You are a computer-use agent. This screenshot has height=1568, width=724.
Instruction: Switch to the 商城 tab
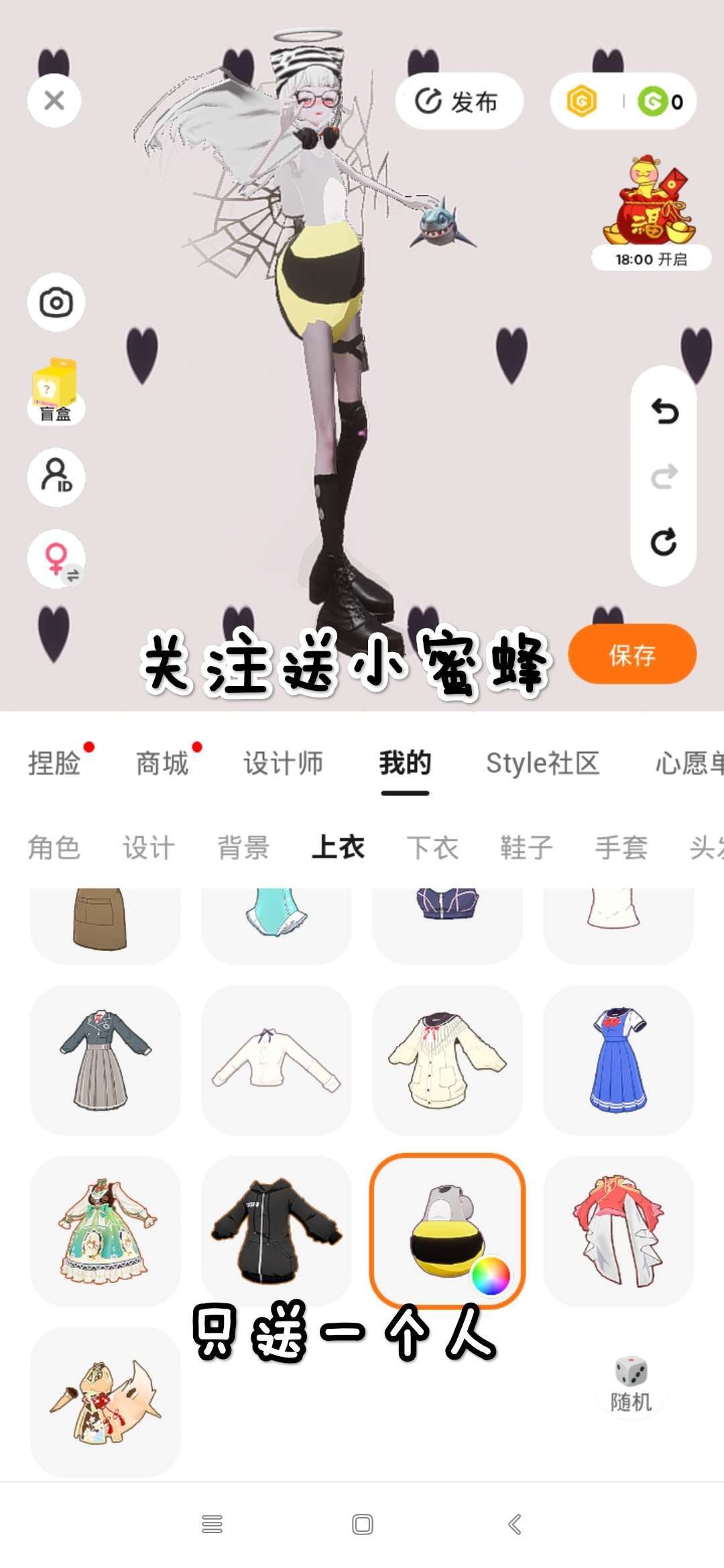(162, 763)
